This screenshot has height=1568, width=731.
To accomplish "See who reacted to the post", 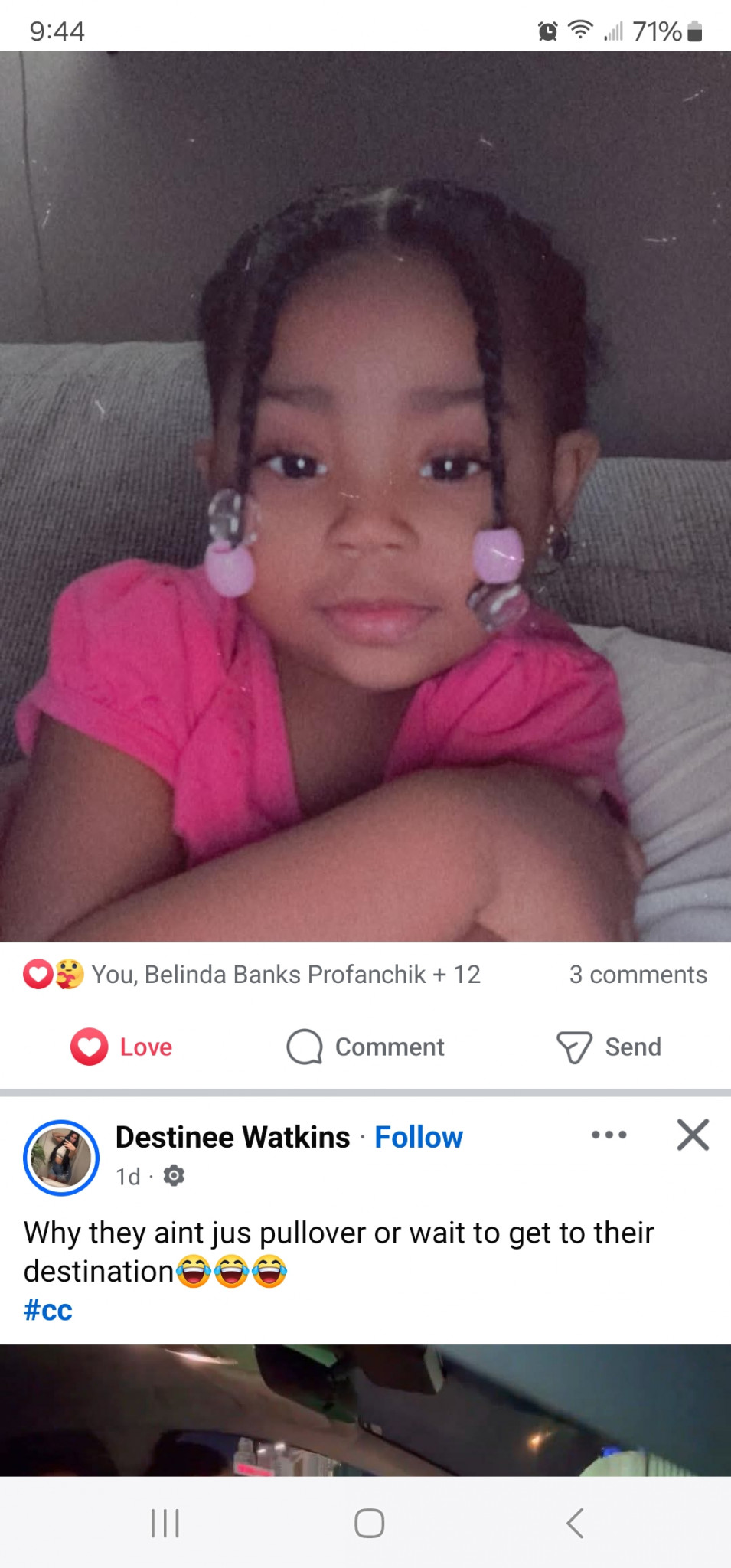I will point(252,975).
